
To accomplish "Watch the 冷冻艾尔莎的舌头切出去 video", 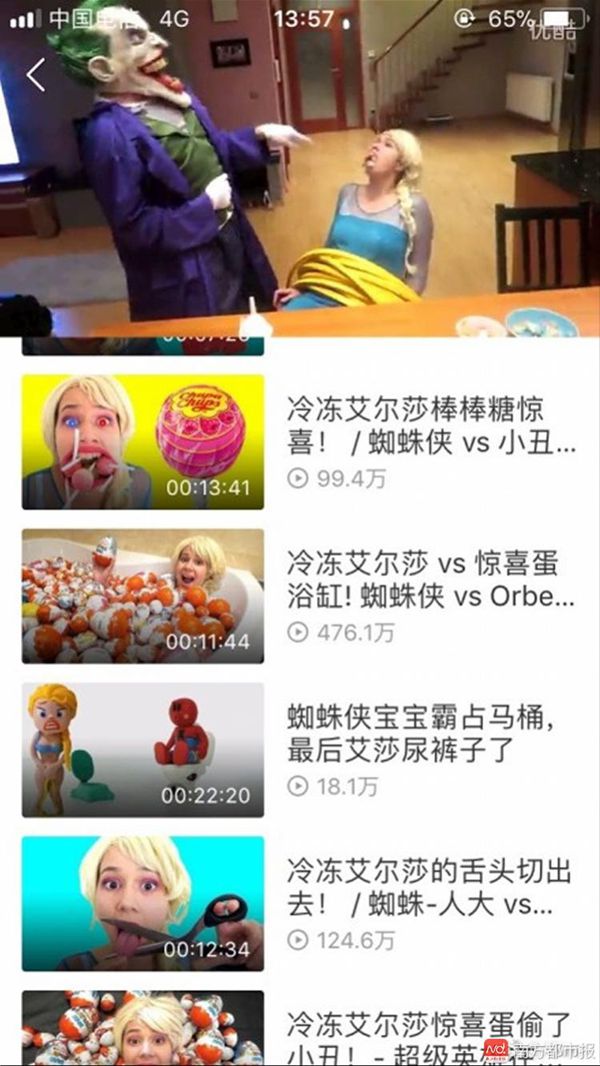I will click(x=143, y=904).
